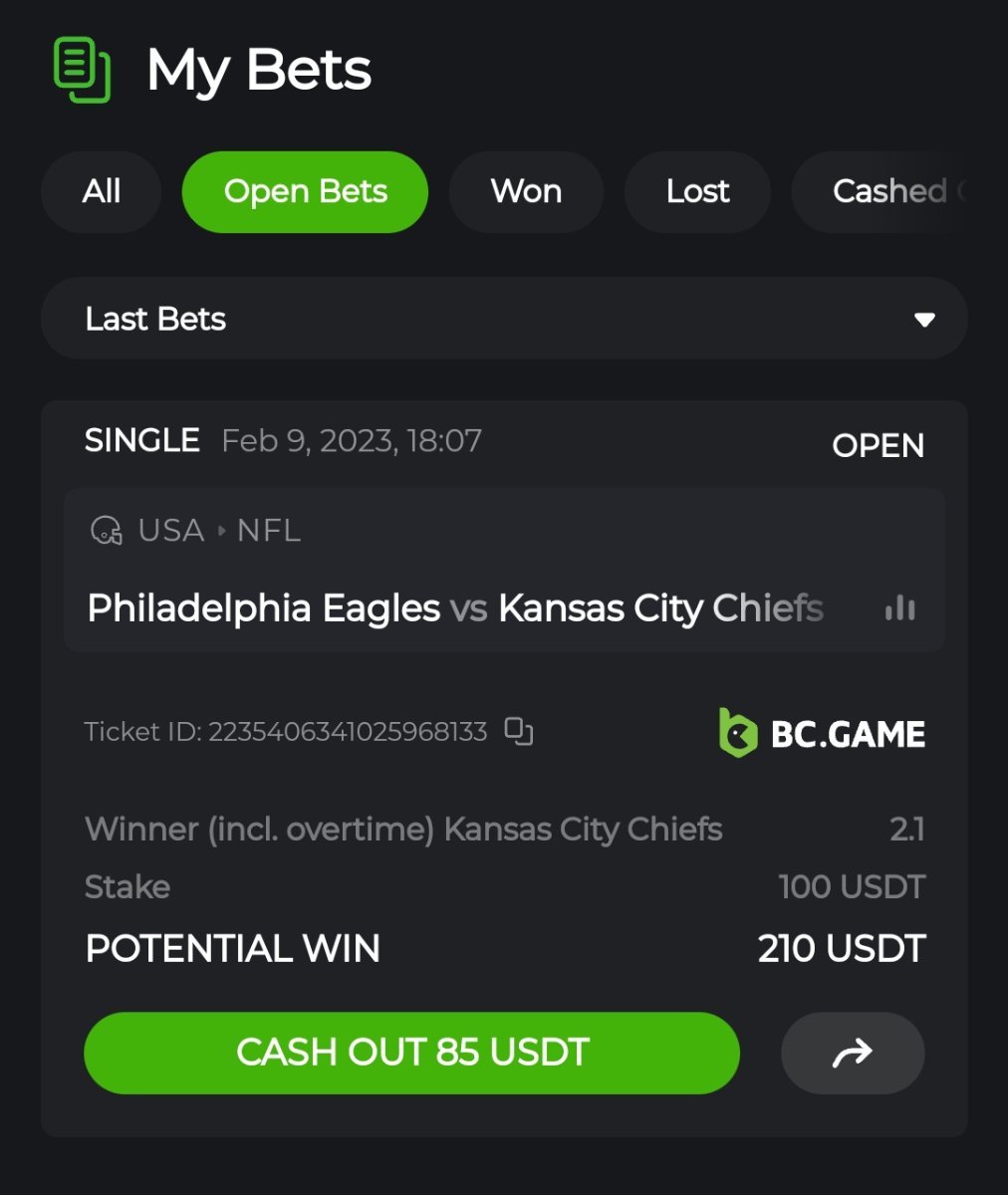Open Philadelphia Eagles vs Kansas City Chiefs match
This screenshot has width=1008, height=1195.
pyautogui.click(x=455, y=607)
